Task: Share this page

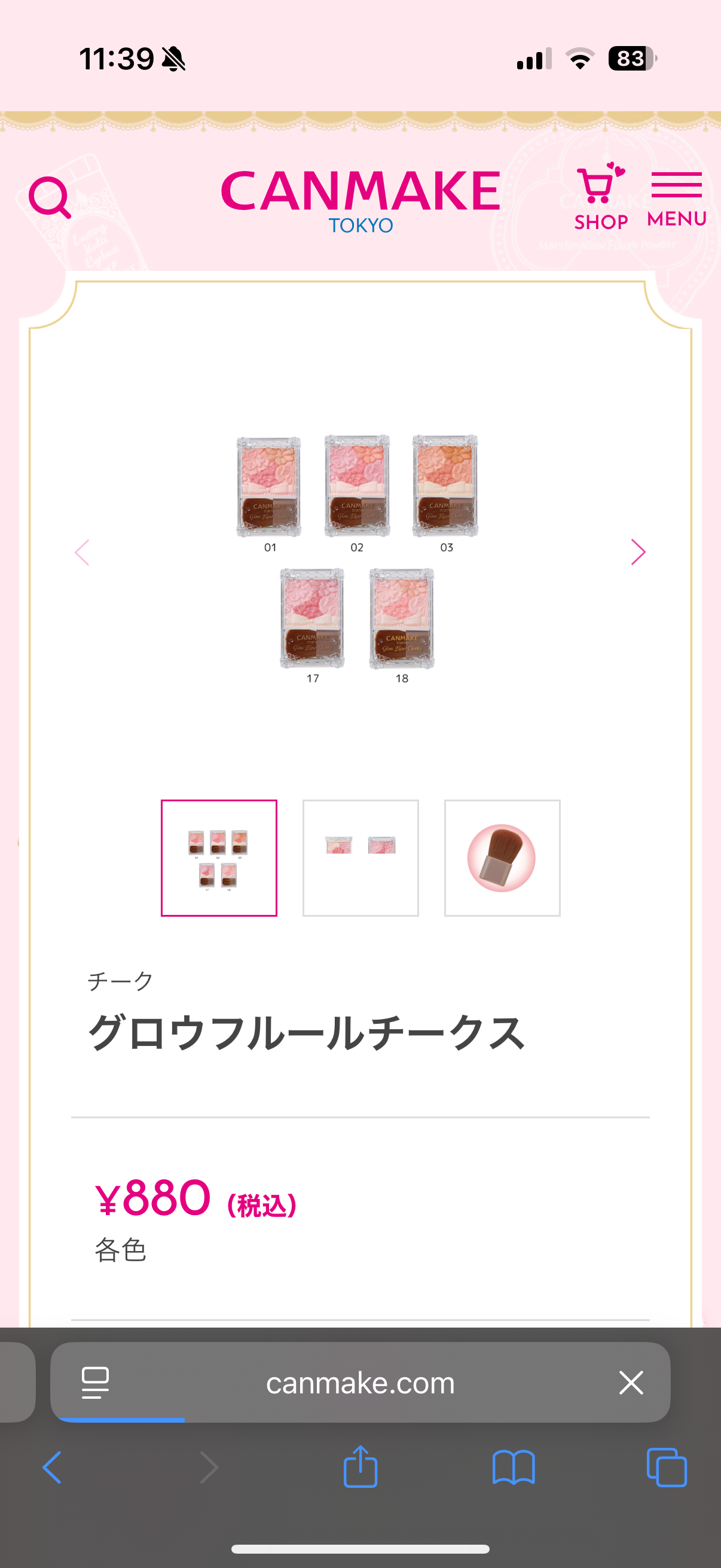Action: [x=360, y=1467]
